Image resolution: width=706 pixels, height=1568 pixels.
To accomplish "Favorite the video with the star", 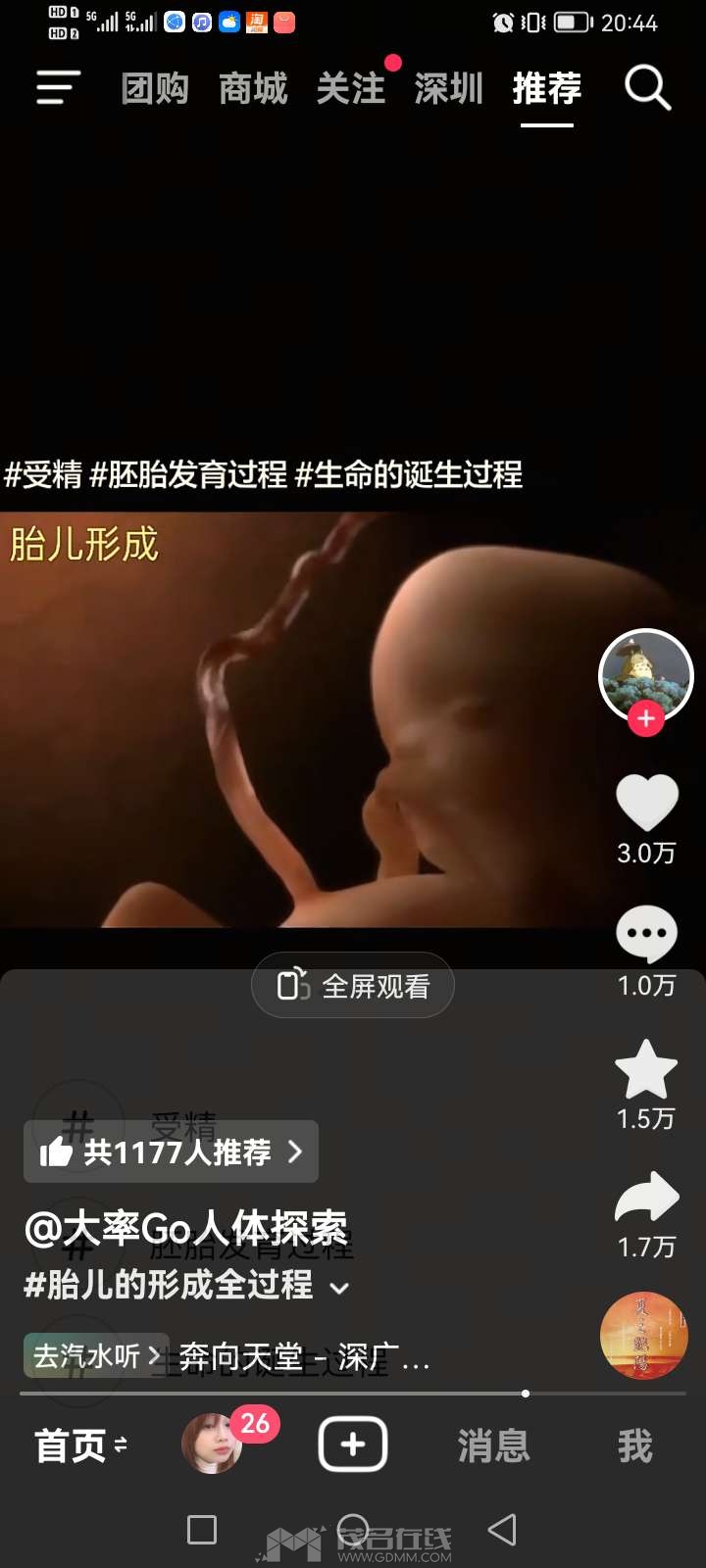I will [x=646, y=1070].
